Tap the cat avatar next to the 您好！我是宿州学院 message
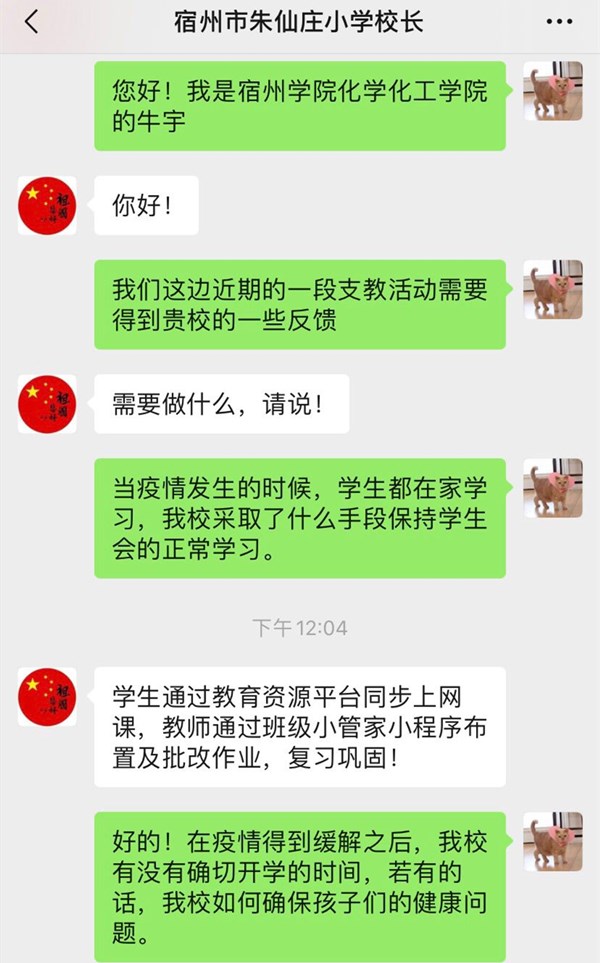The height and width of the screenshot is (963, 600). tap(553, 91)
